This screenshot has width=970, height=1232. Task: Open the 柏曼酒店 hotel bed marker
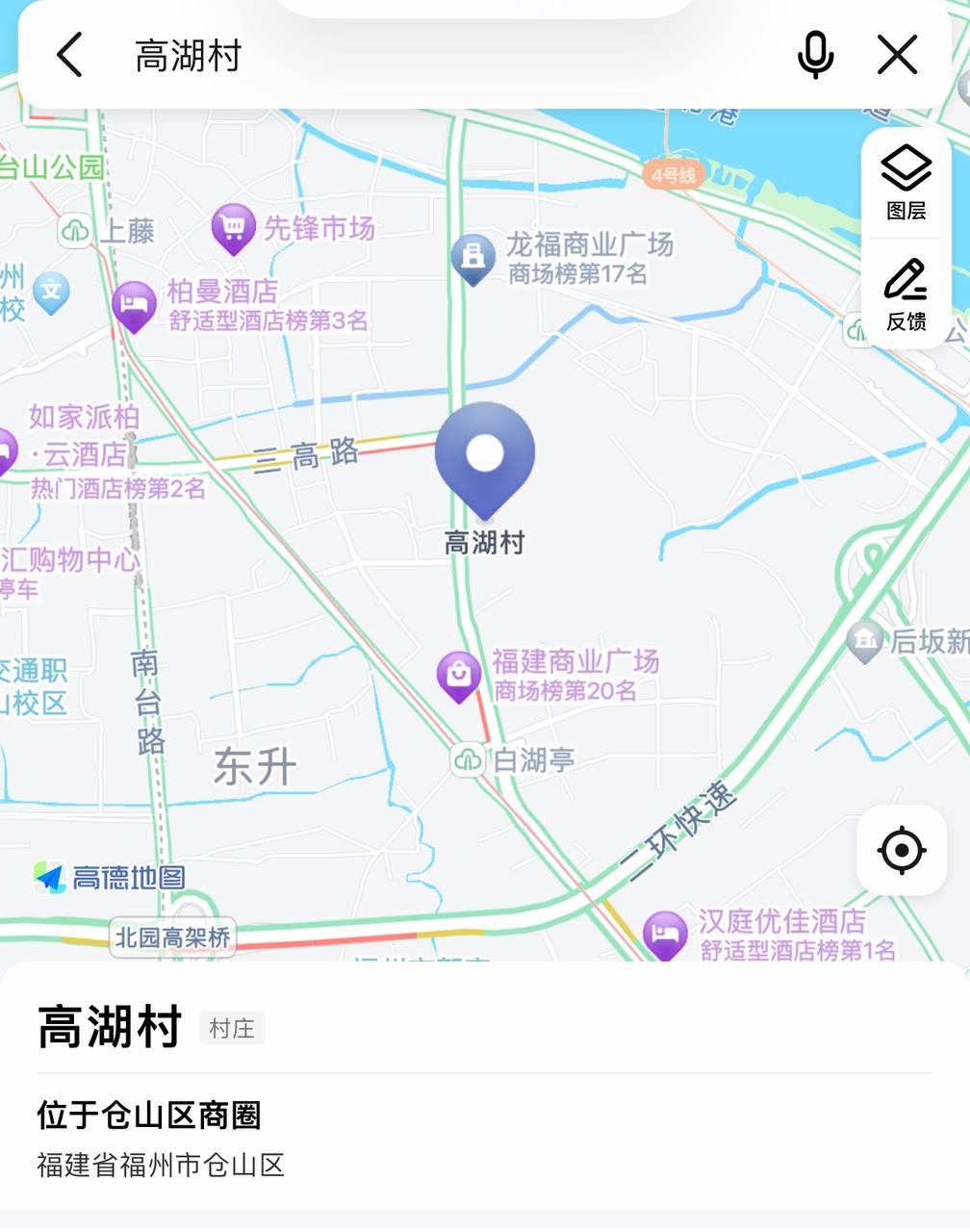(x=135, y=303)
